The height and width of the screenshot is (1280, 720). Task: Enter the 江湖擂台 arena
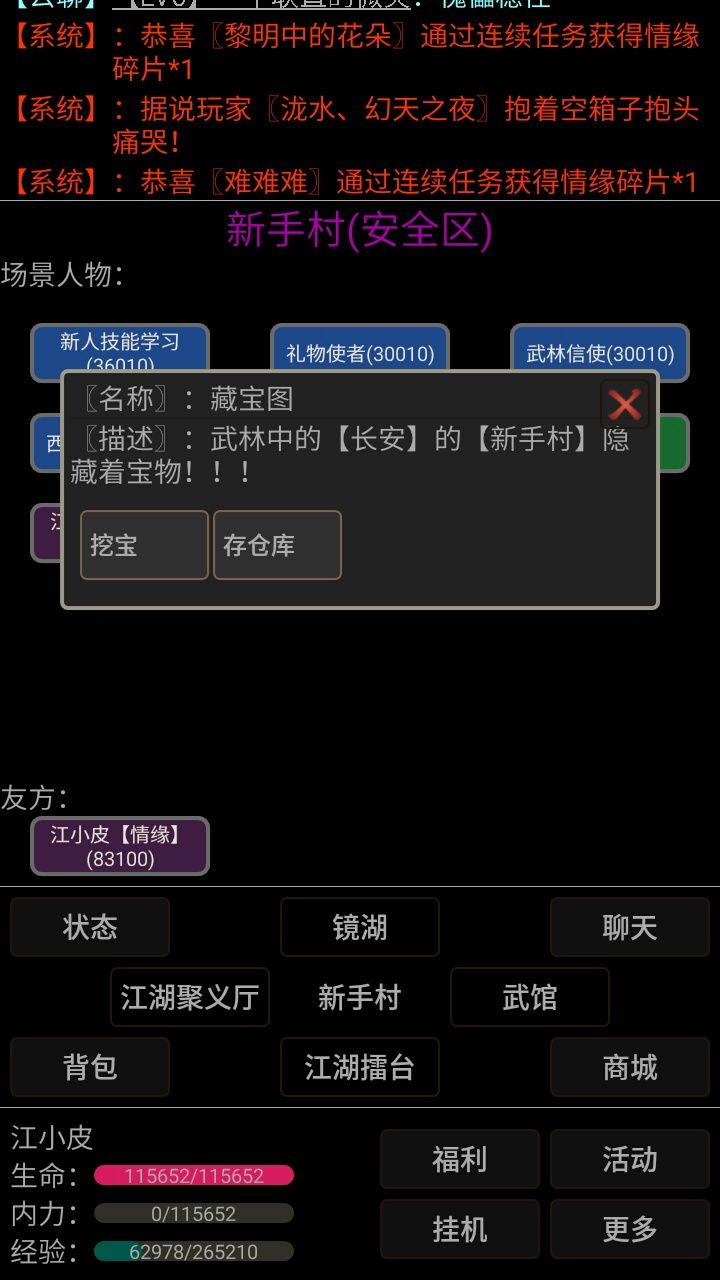(x=360, y=1067)
